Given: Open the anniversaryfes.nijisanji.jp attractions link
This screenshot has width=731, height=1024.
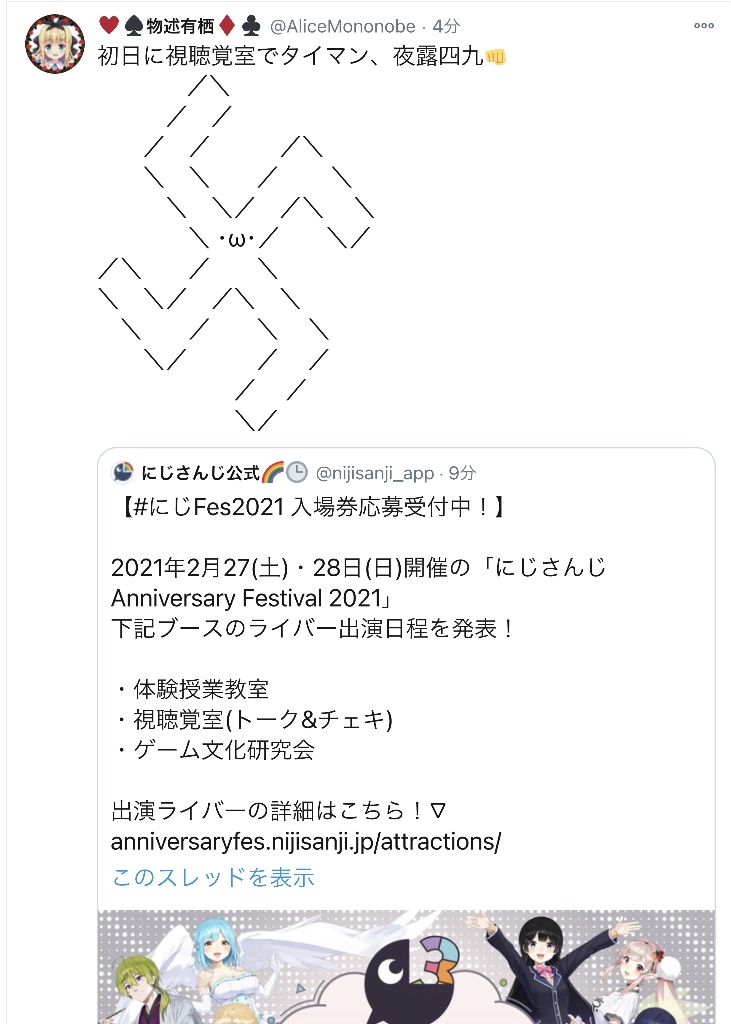Looking at the screenshot, I should [305, 841].
